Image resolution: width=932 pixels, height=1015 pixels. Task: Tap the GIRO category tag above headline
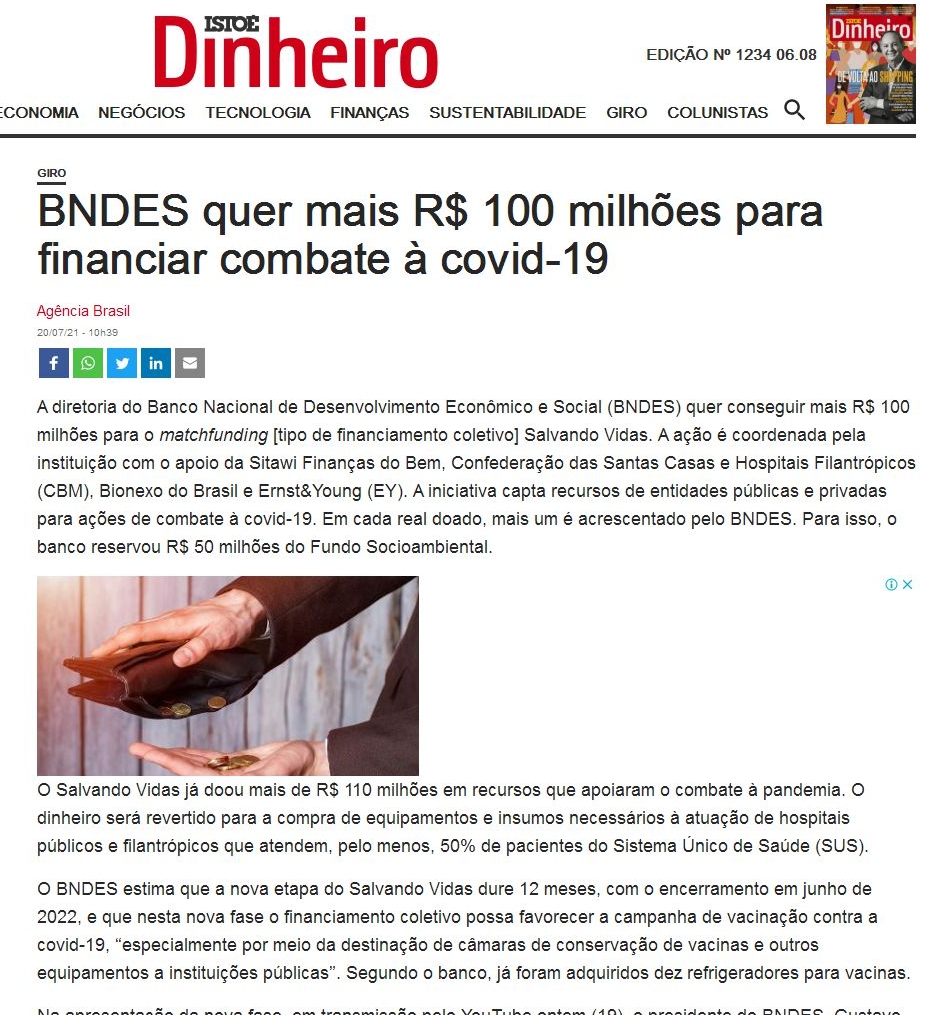pyautogui.click(x=52, y=173)
